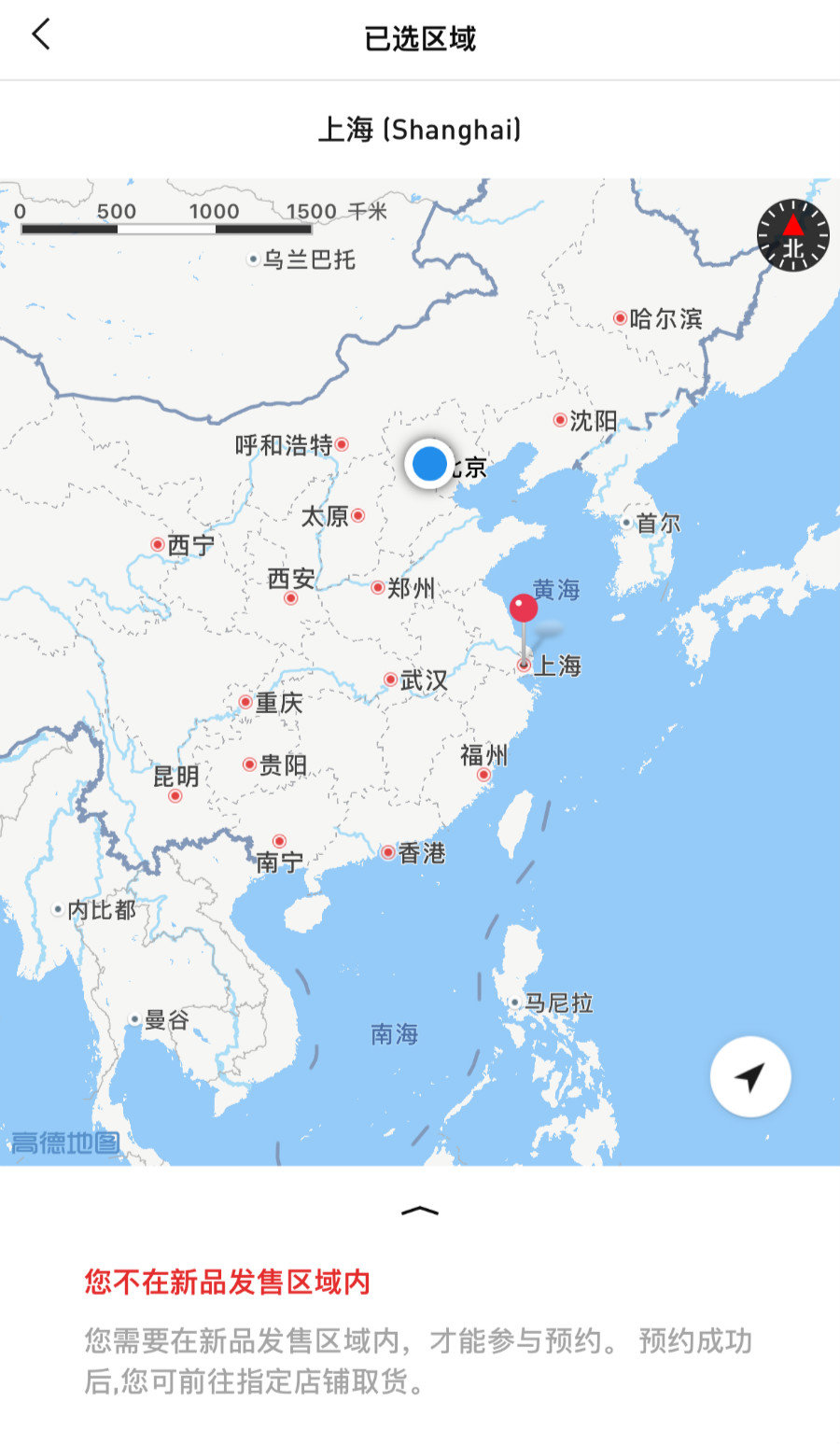Recenter the map on my location
The width and height of the screenshot is (840, 1444).
point(750,1076)
